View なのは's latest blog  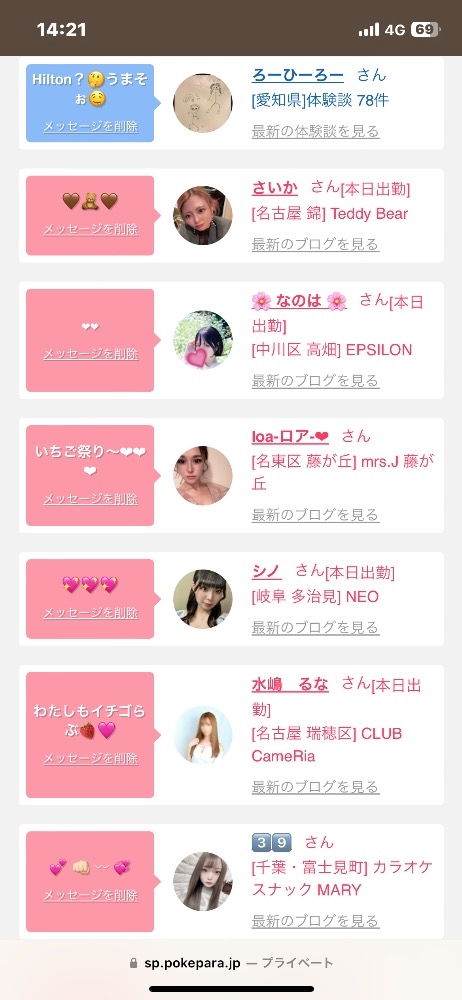pos(315,381)
